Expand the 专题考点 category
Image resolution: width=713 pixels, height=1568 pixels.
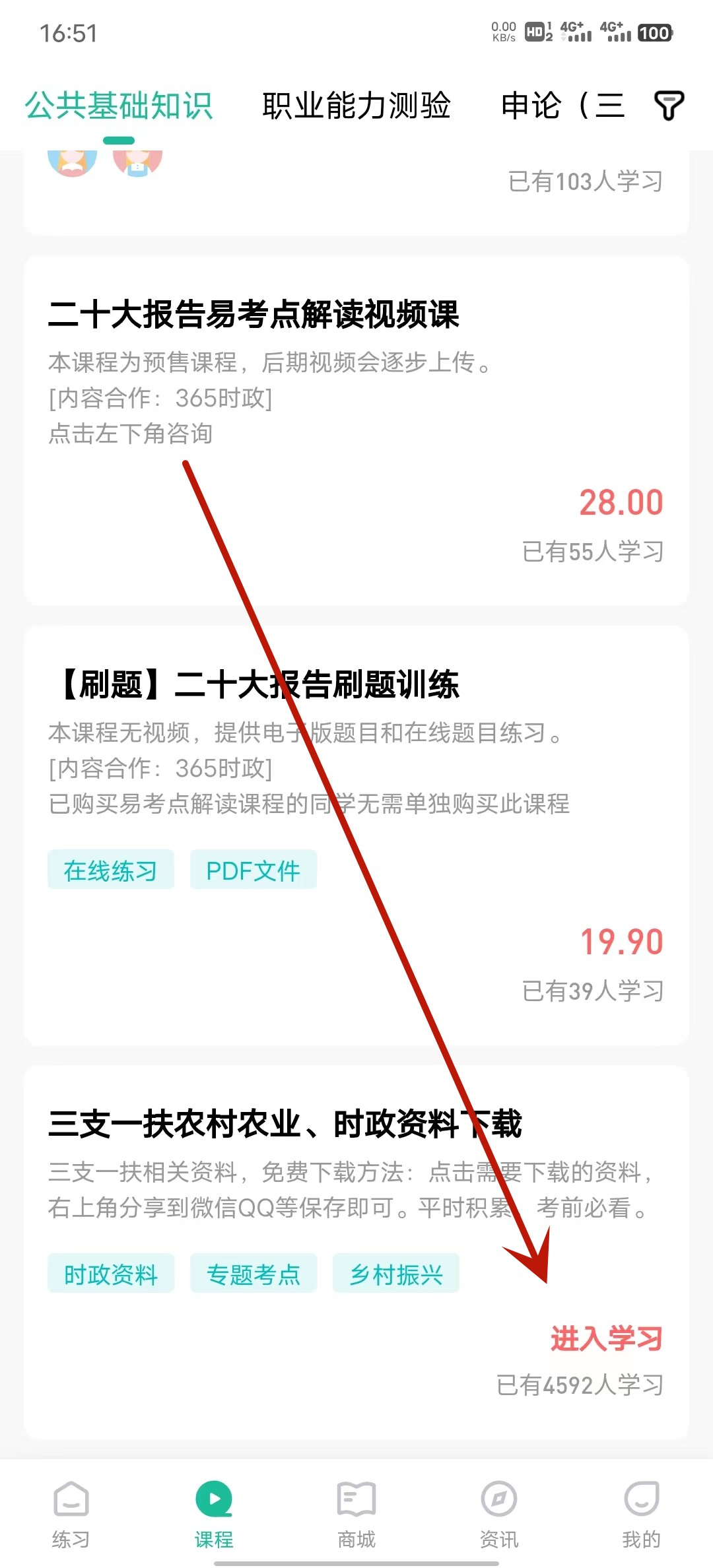(254, 1273)
